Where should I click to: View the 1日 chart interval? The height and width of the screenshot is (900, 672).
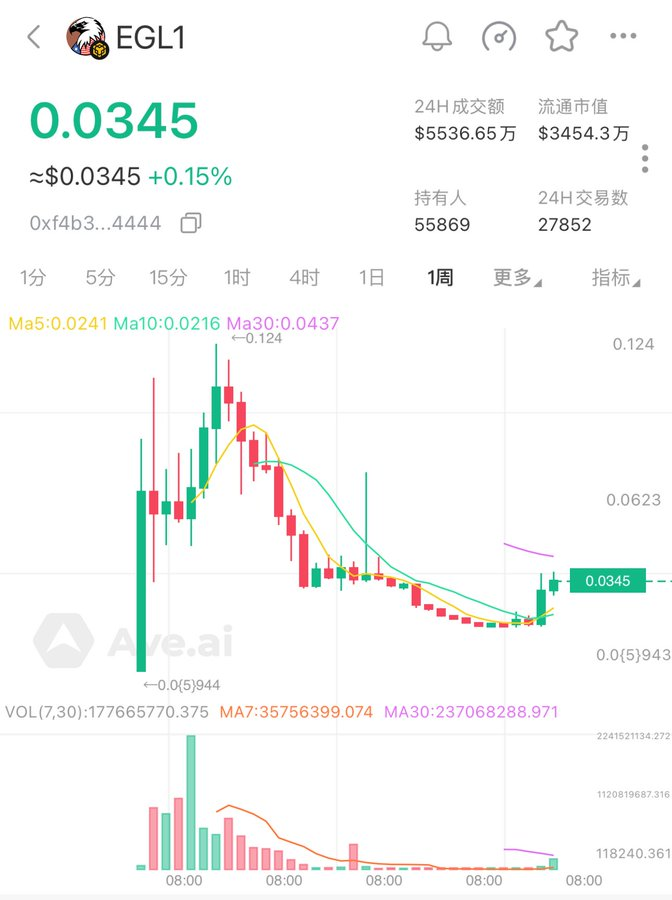[372, 277]
